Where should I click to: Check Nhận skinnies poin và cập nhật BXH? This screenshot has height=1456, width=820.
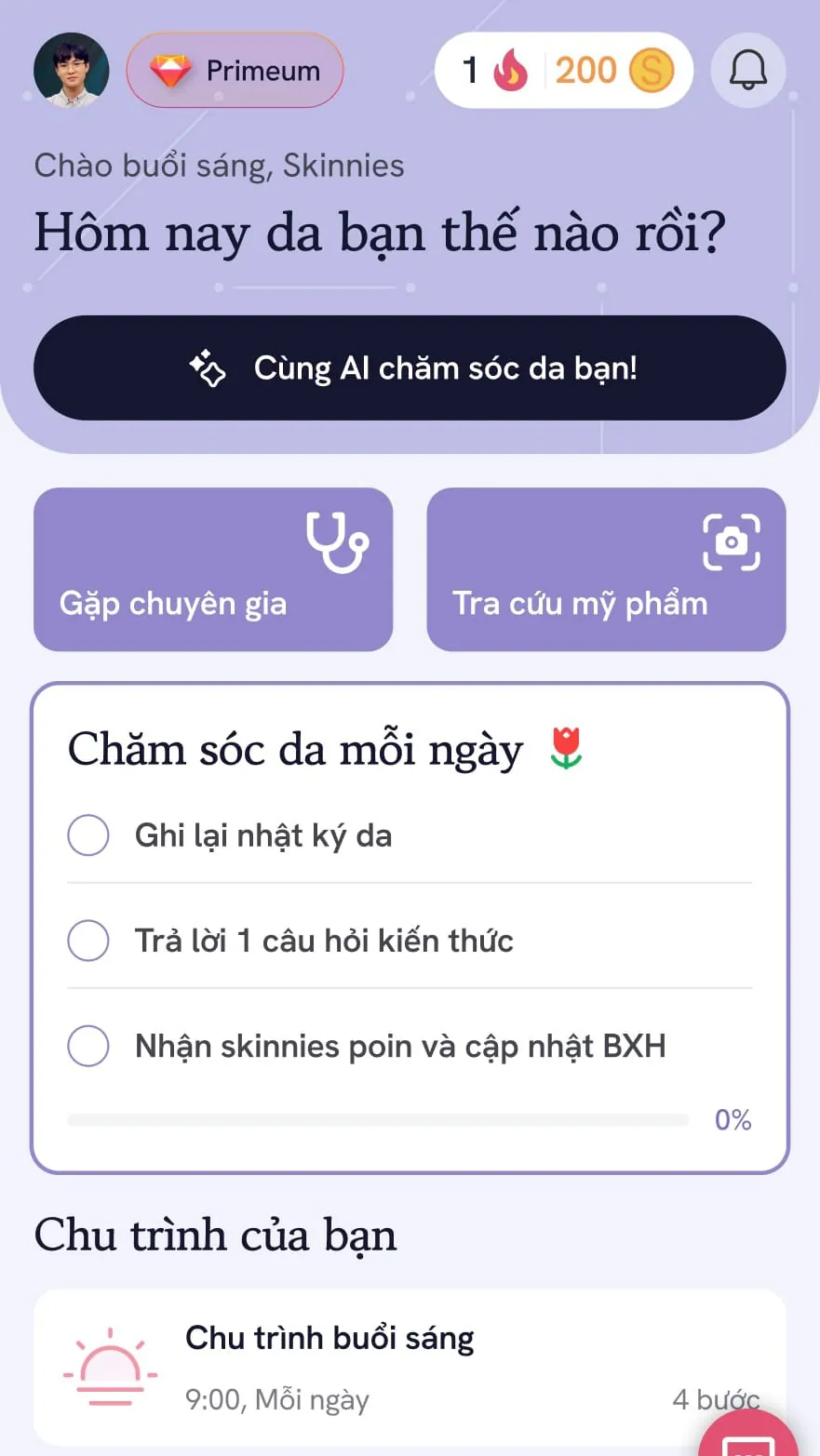click(x=87, y=1046)
